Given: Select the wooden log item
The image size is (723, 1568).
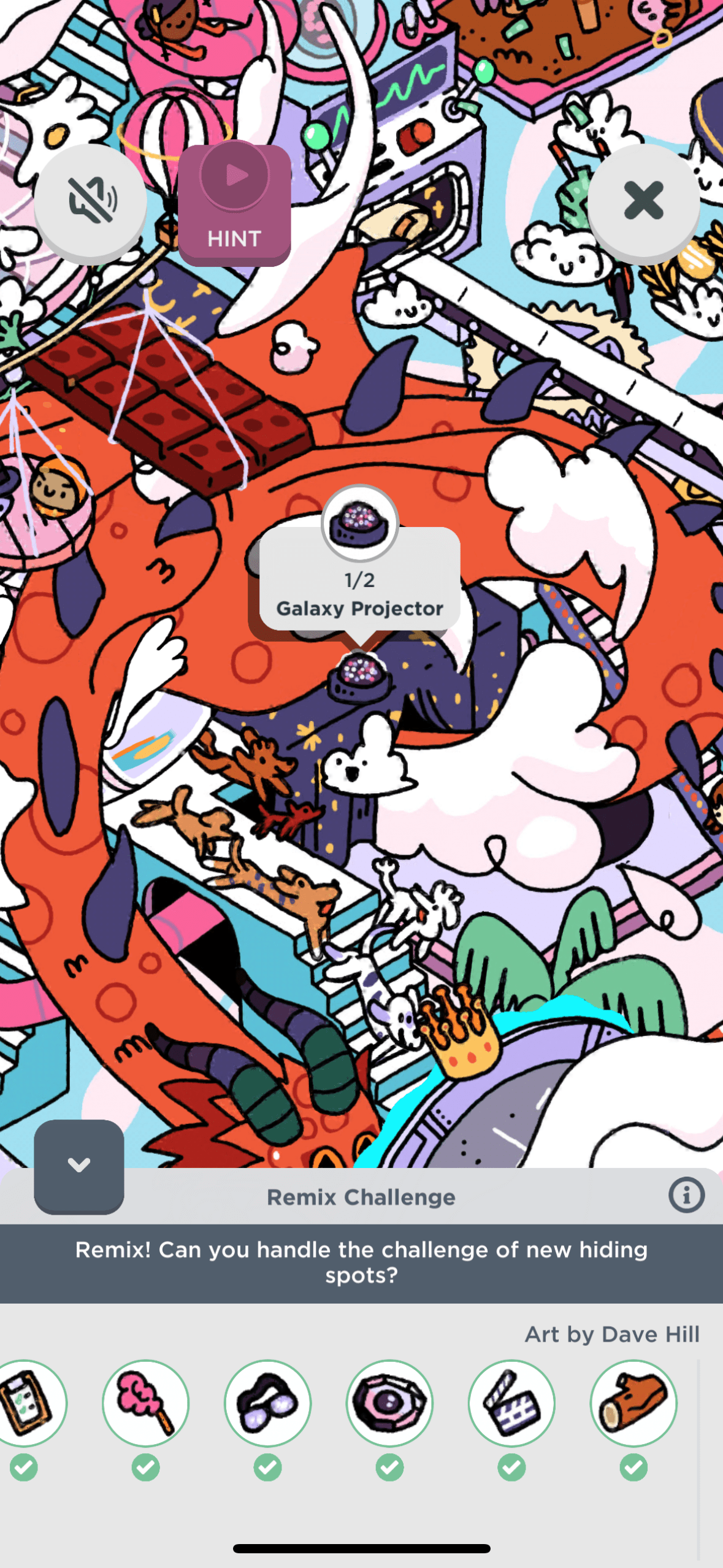Looking at the screenshot, I should point(633,1402).
